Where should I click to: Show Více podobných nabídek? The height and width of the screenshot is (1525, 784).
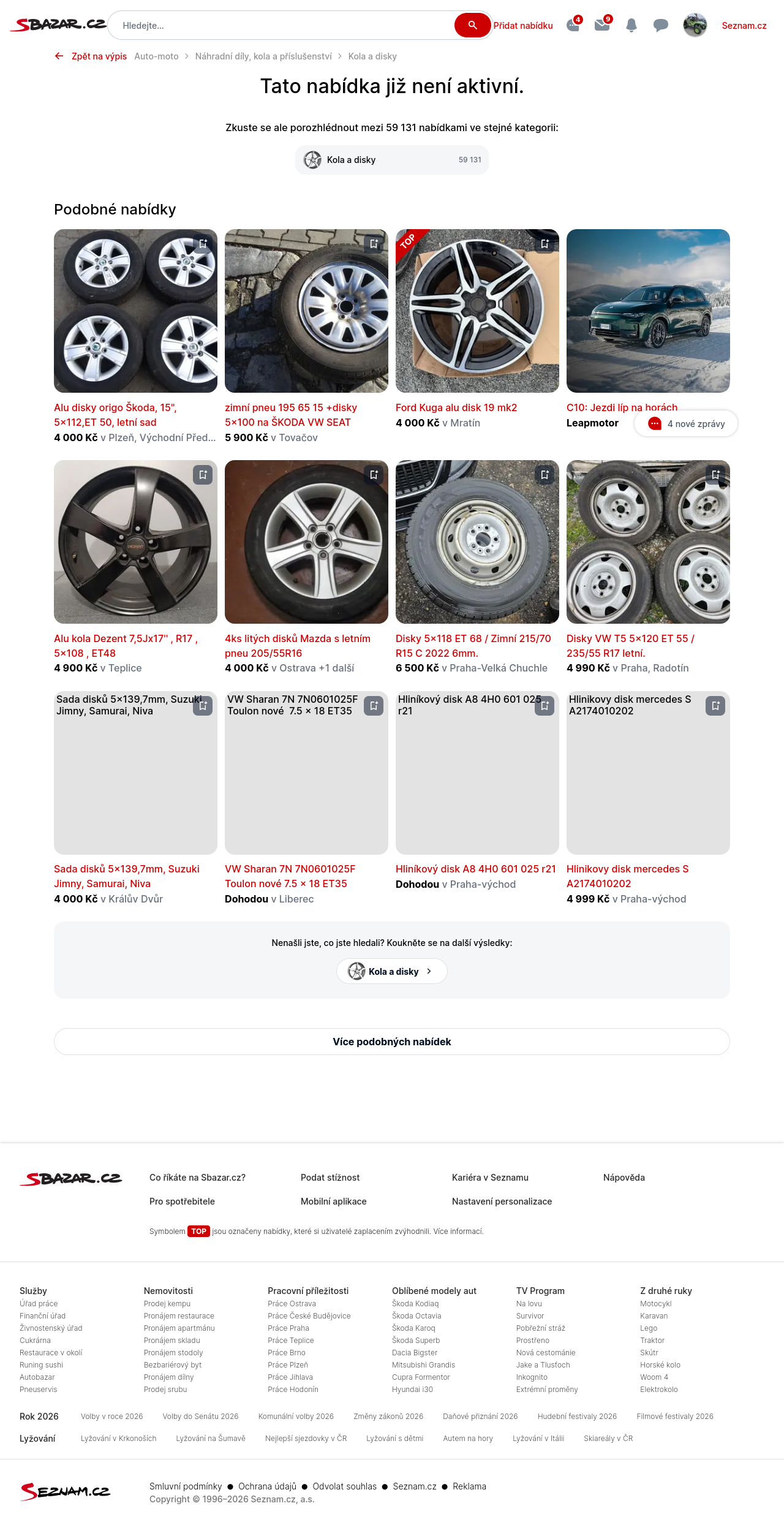click(392, 1042)
